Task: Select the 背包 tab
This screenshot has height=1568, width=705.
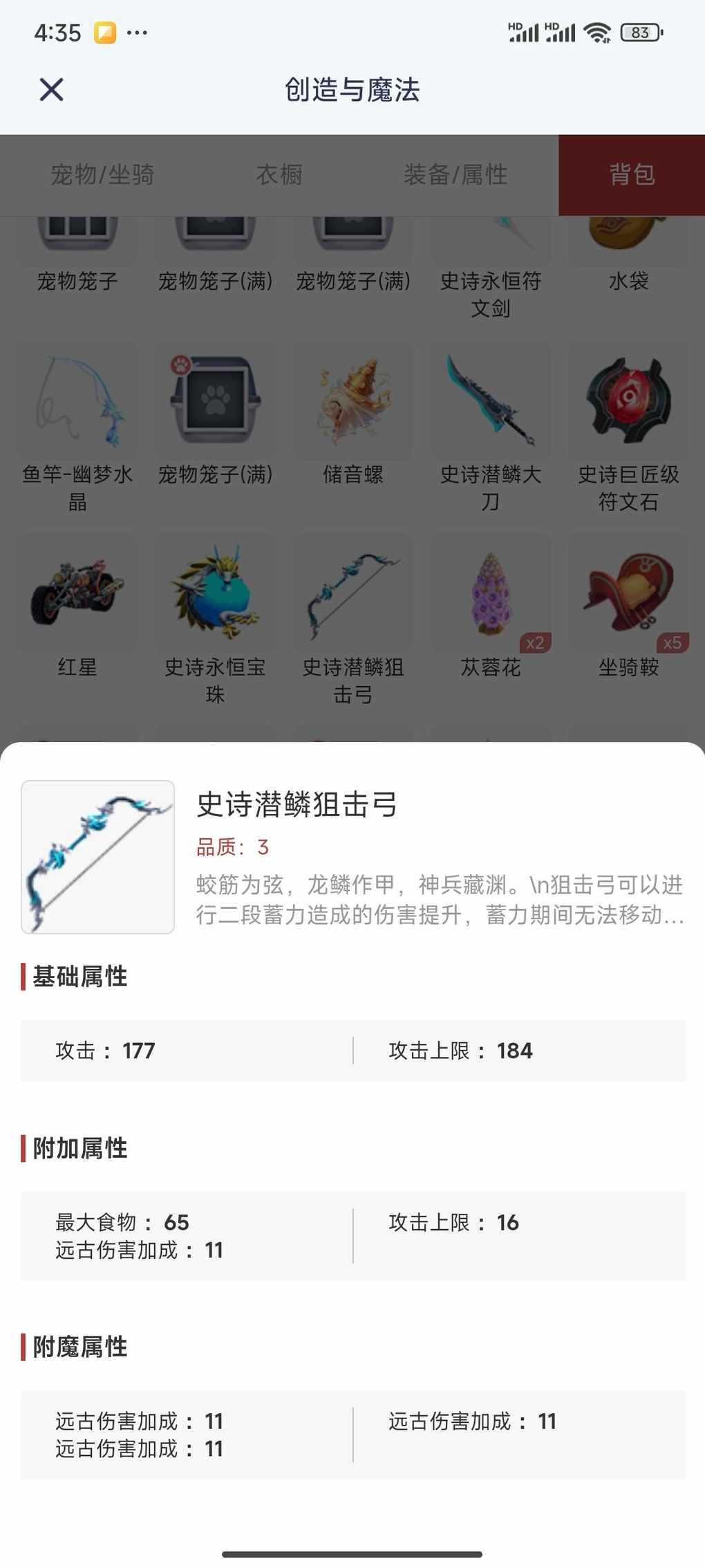Action: coord(632,175)
